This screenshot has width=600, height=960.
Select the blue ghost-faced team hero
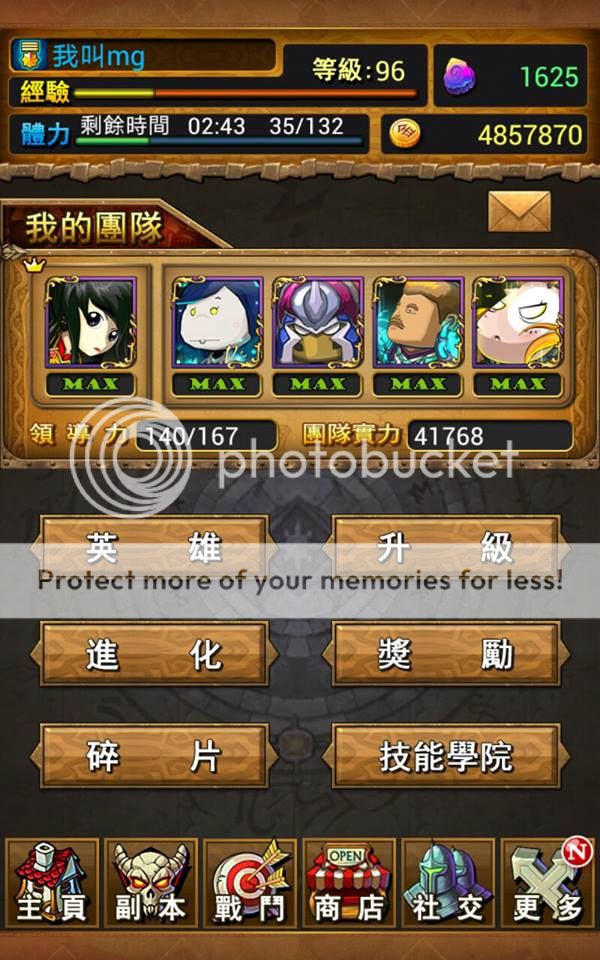pos(217,323)
